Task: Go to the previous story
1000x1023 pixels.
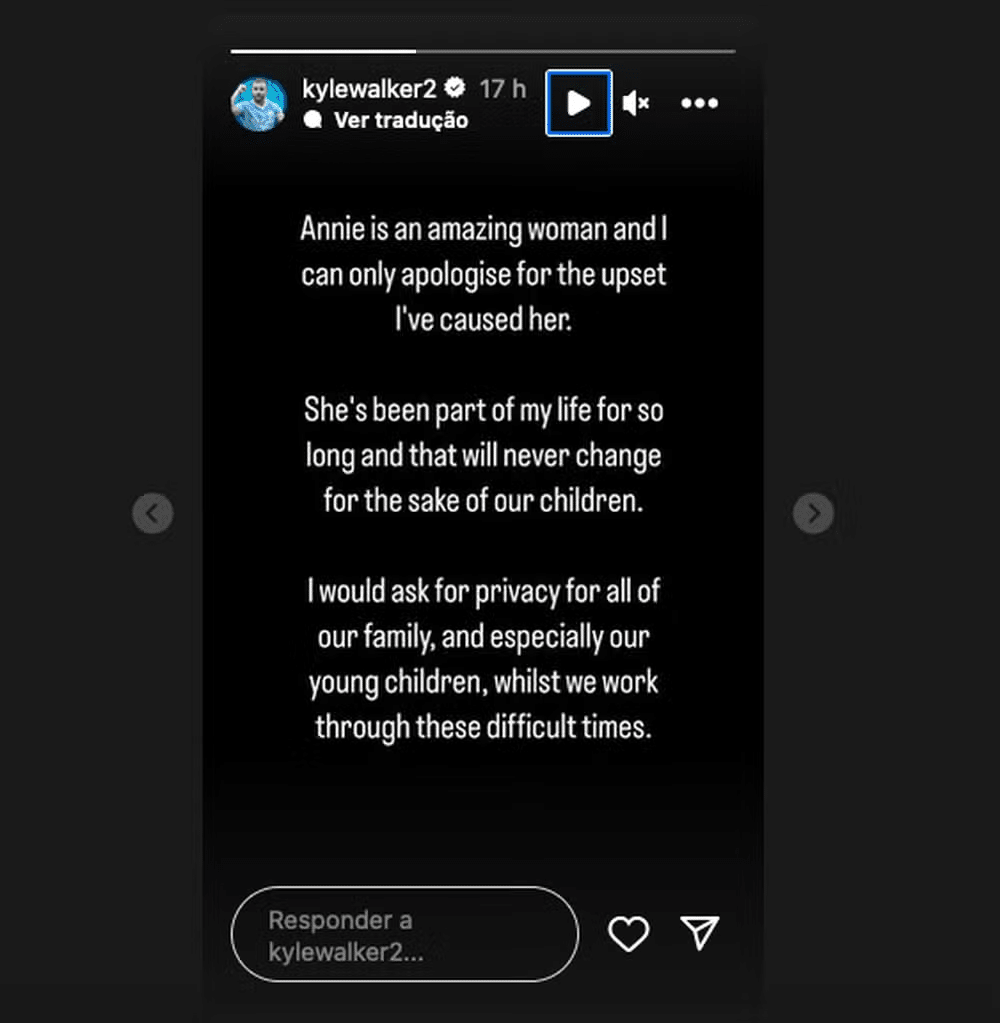Action: coord(153,514)
